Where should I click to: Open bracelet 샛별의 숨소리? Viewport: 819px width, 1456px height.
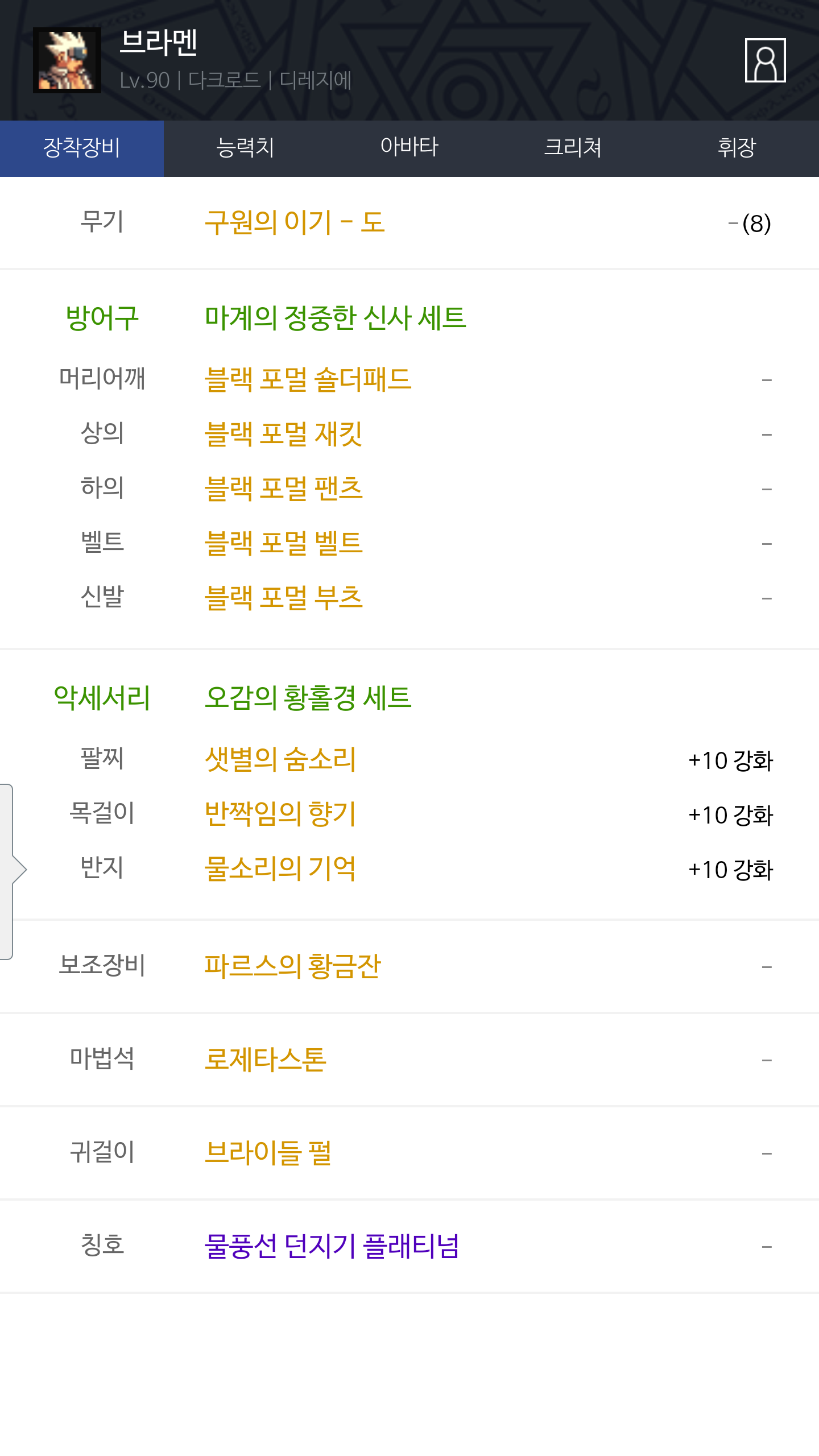(x=280, y=759)
